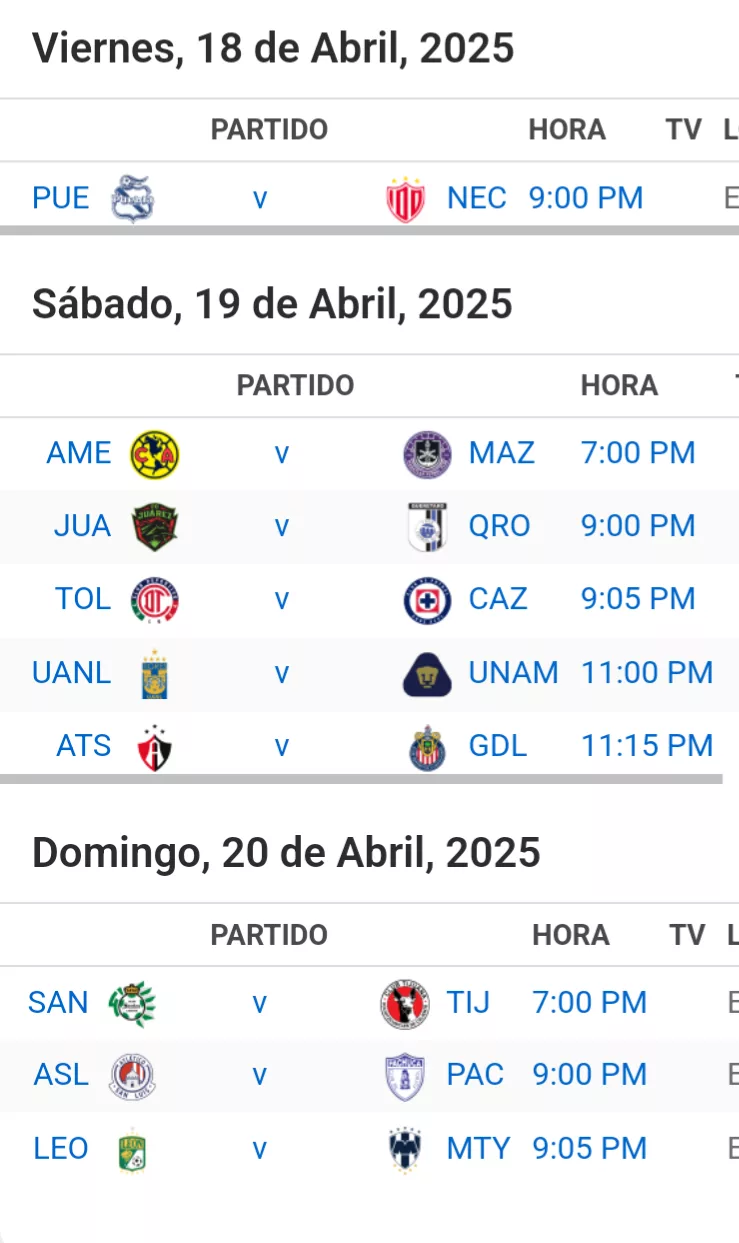View the TOL team page
The width and height of the screenshot is (739, 1243).
[x=83, y=599]
